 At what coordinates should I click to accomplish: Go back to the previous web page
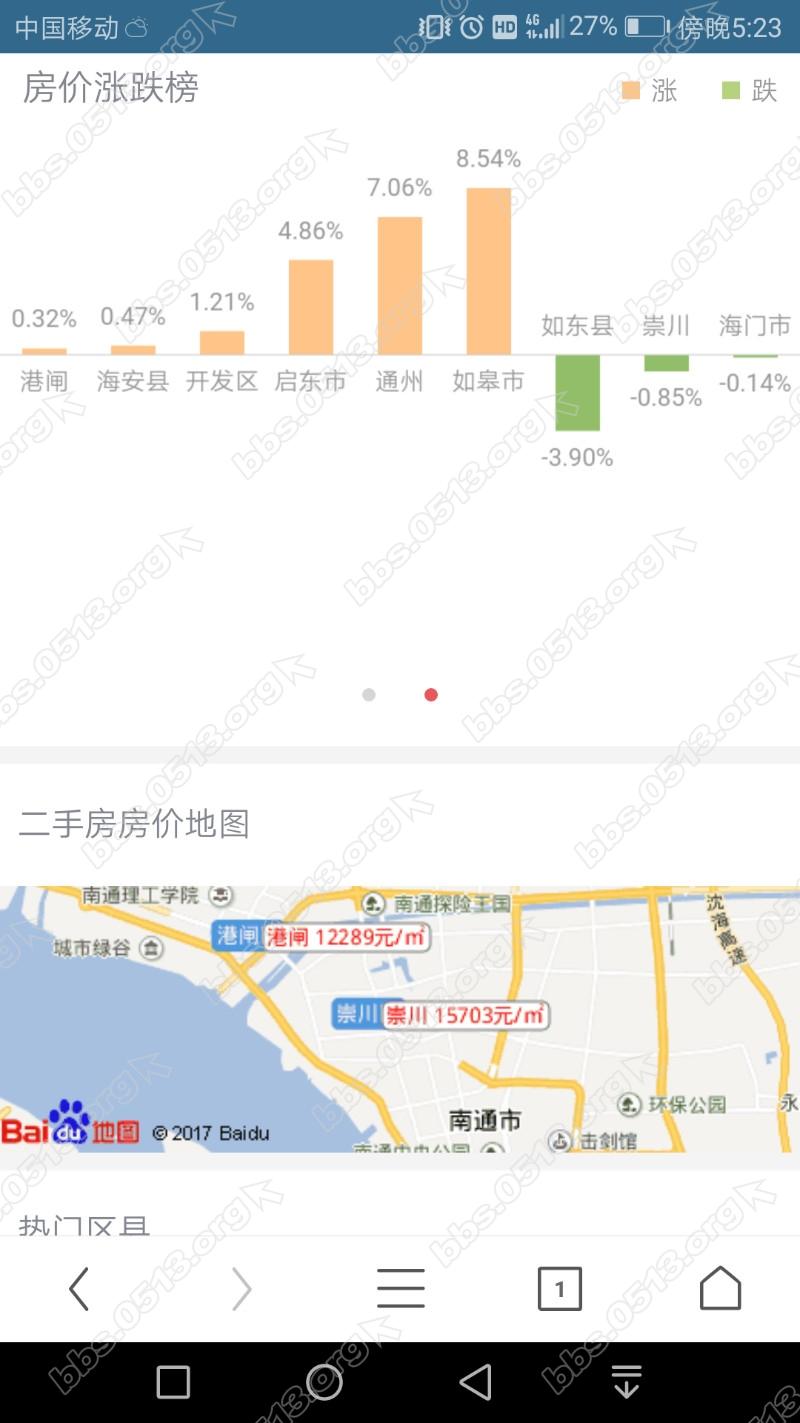(79, 1289)
